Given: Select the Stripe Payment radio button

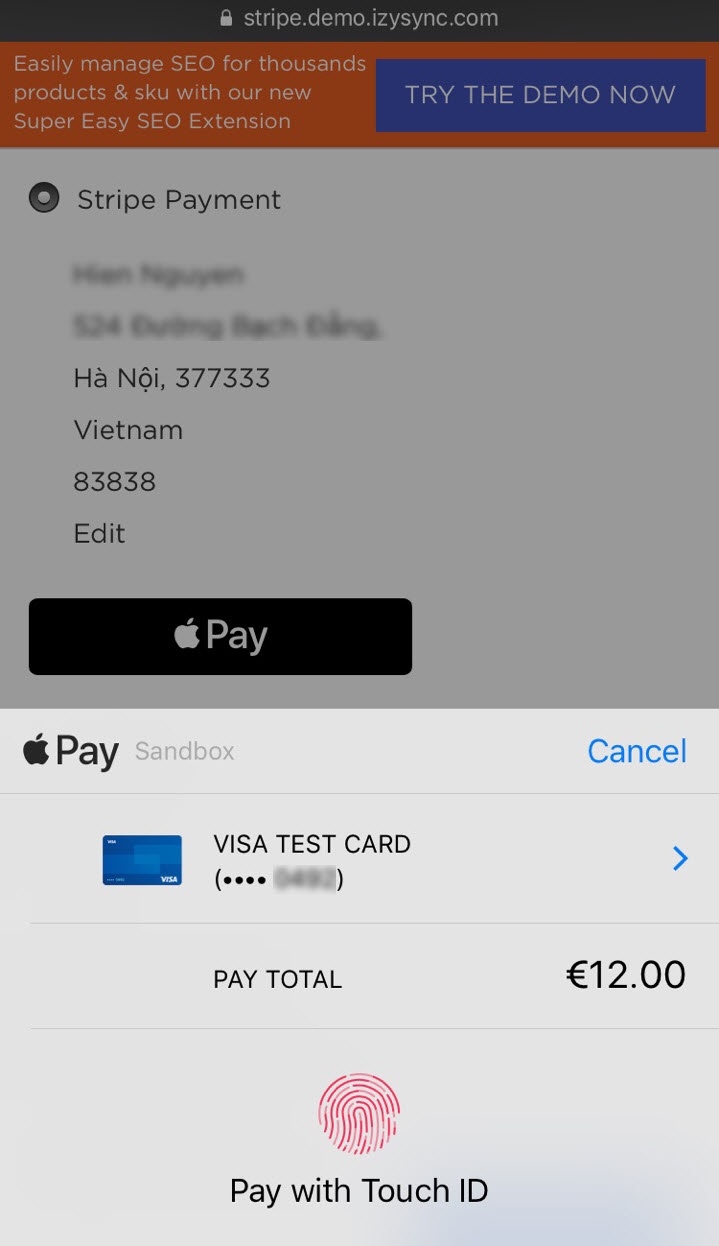Looking at the screenshot, I should (x=43, y=199).
